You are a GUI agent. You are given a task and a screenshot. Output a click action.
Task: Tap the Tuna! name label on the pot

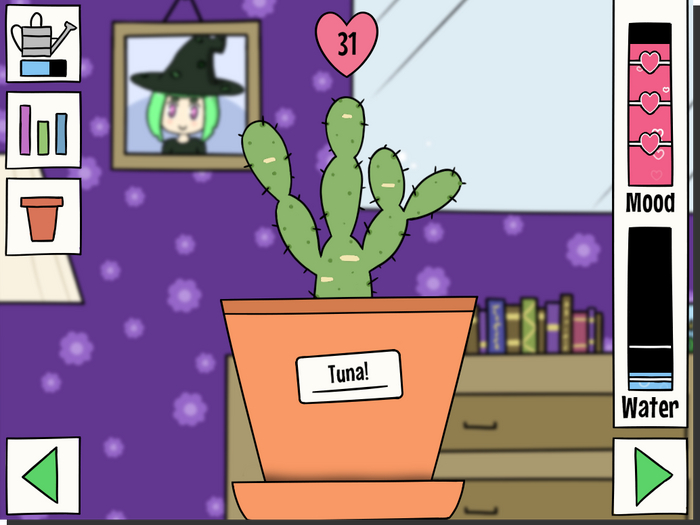coord(349,377)
